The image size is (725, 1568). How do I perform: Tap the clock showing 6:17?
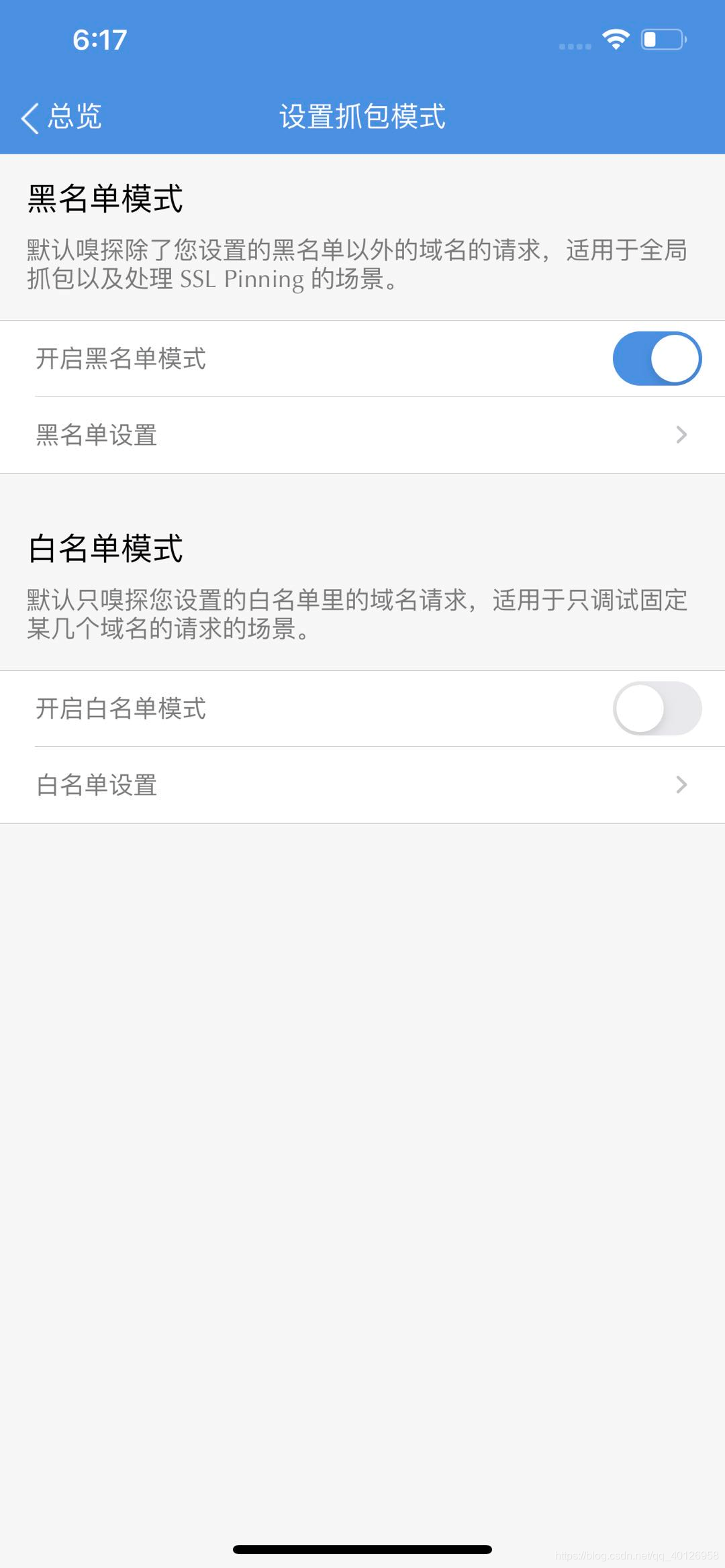coord(99,39)
